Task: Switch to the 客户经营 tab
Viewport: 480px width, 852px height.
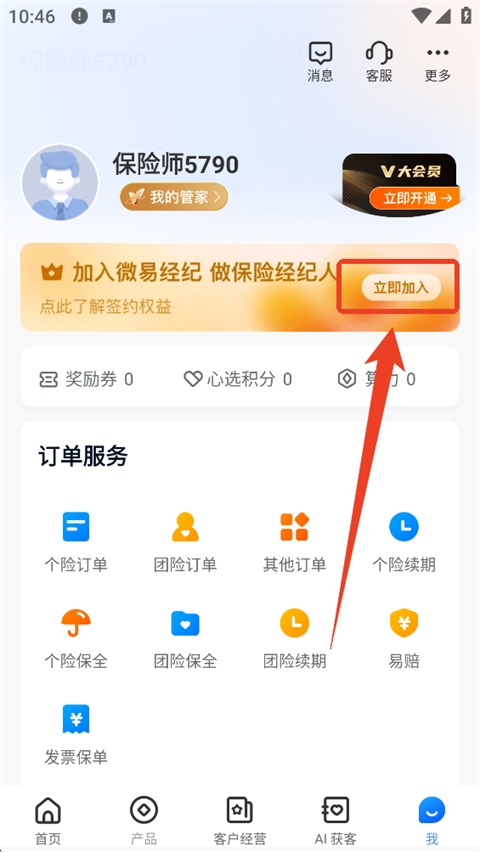Action: coord(240,820)
